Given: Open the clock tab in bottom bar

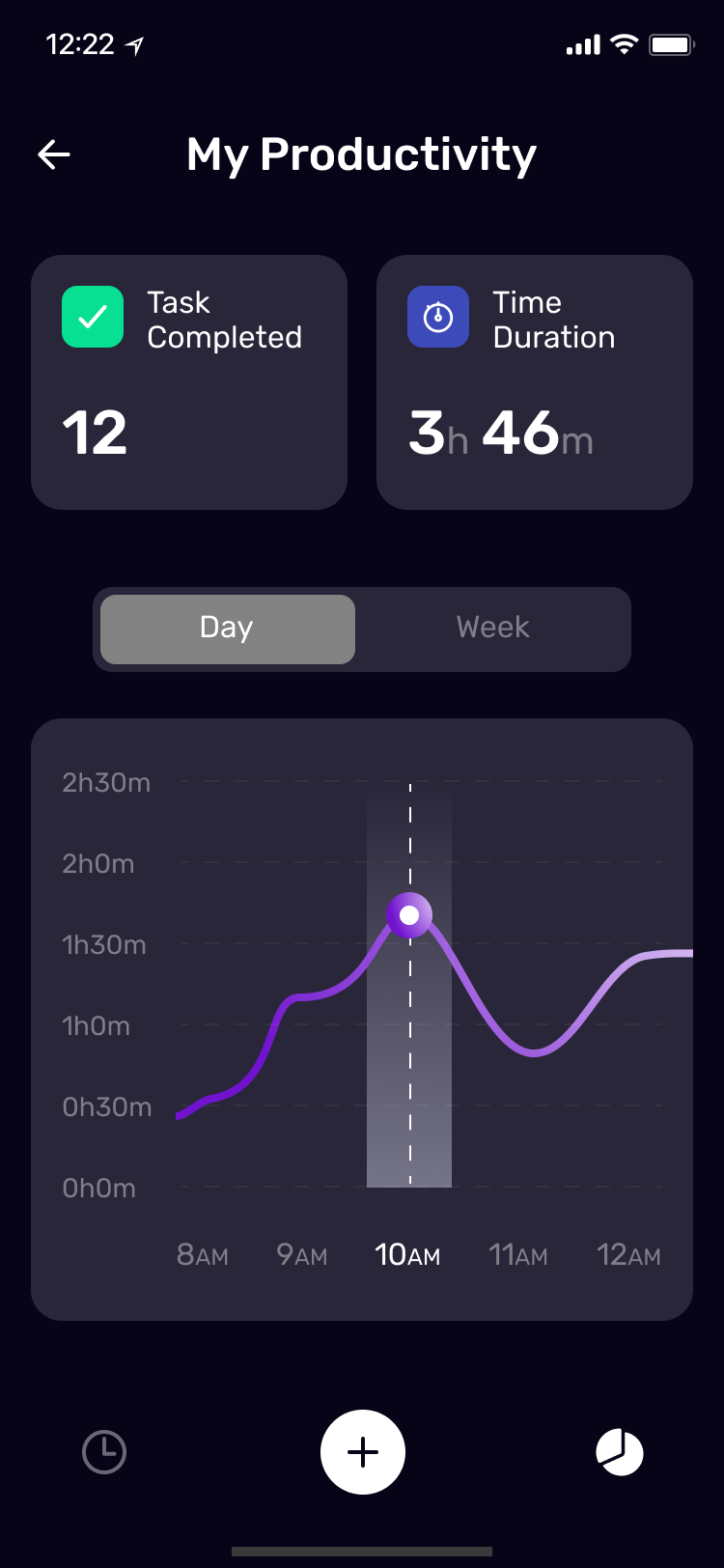Looking at the screenshot, I should (104, 1452).
